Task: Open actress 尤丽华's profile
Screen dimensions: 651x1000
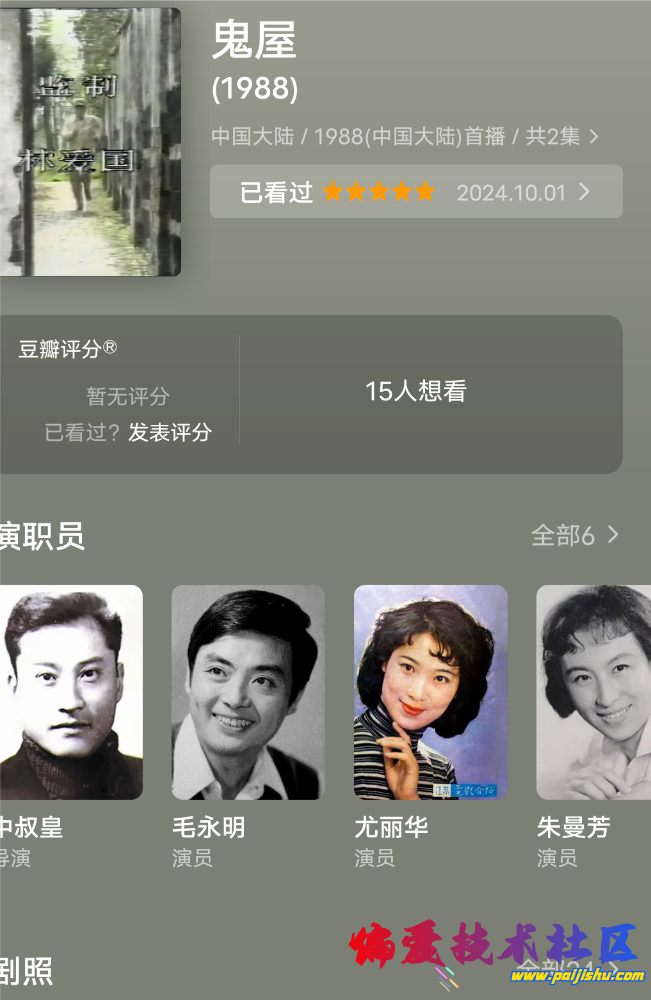Action: [x=430, y=692]
